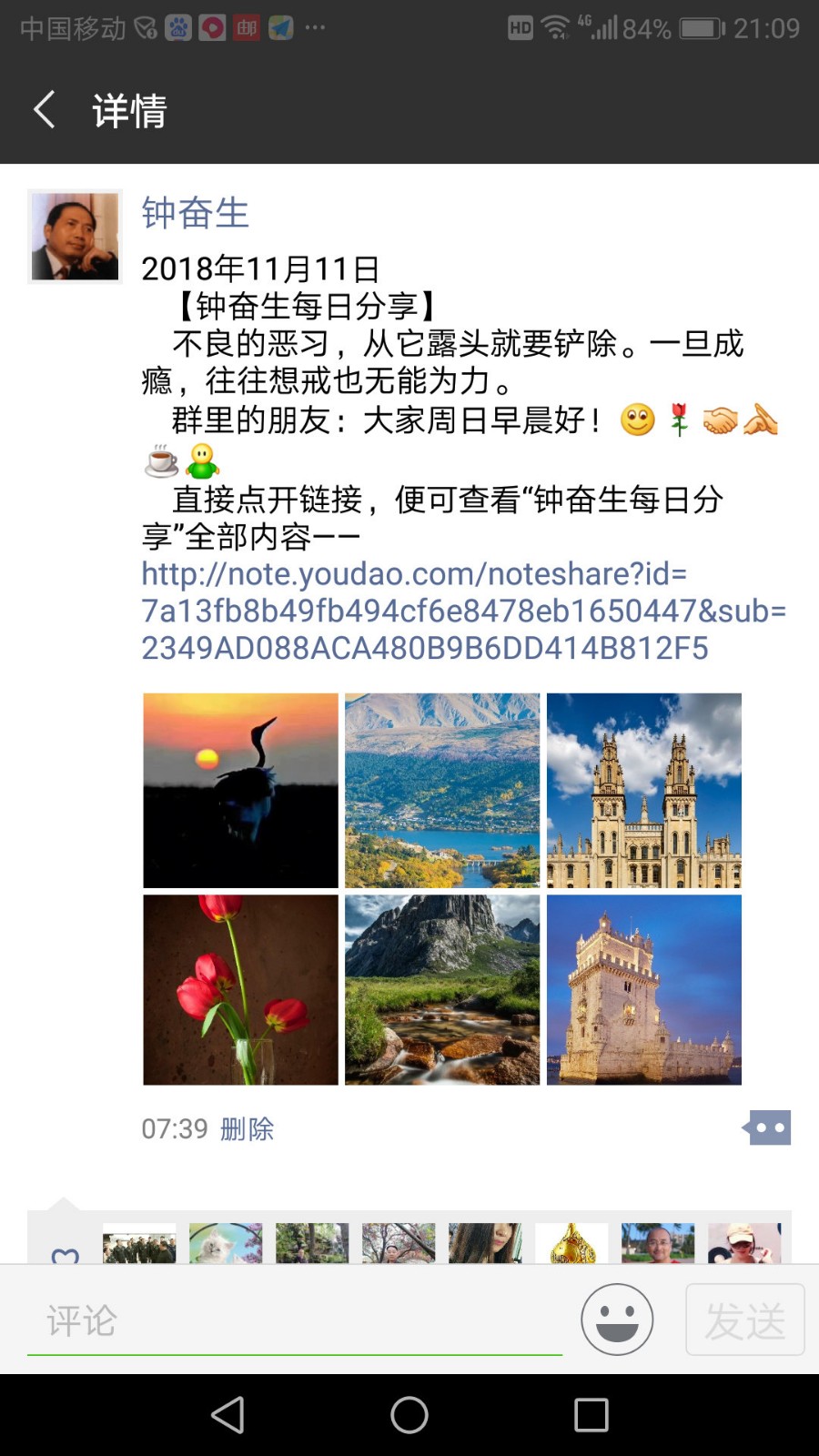View the riverside stone tower photo
Image resolution: width=819 pixels, height=1456 pixels.
tap(644, 990)
